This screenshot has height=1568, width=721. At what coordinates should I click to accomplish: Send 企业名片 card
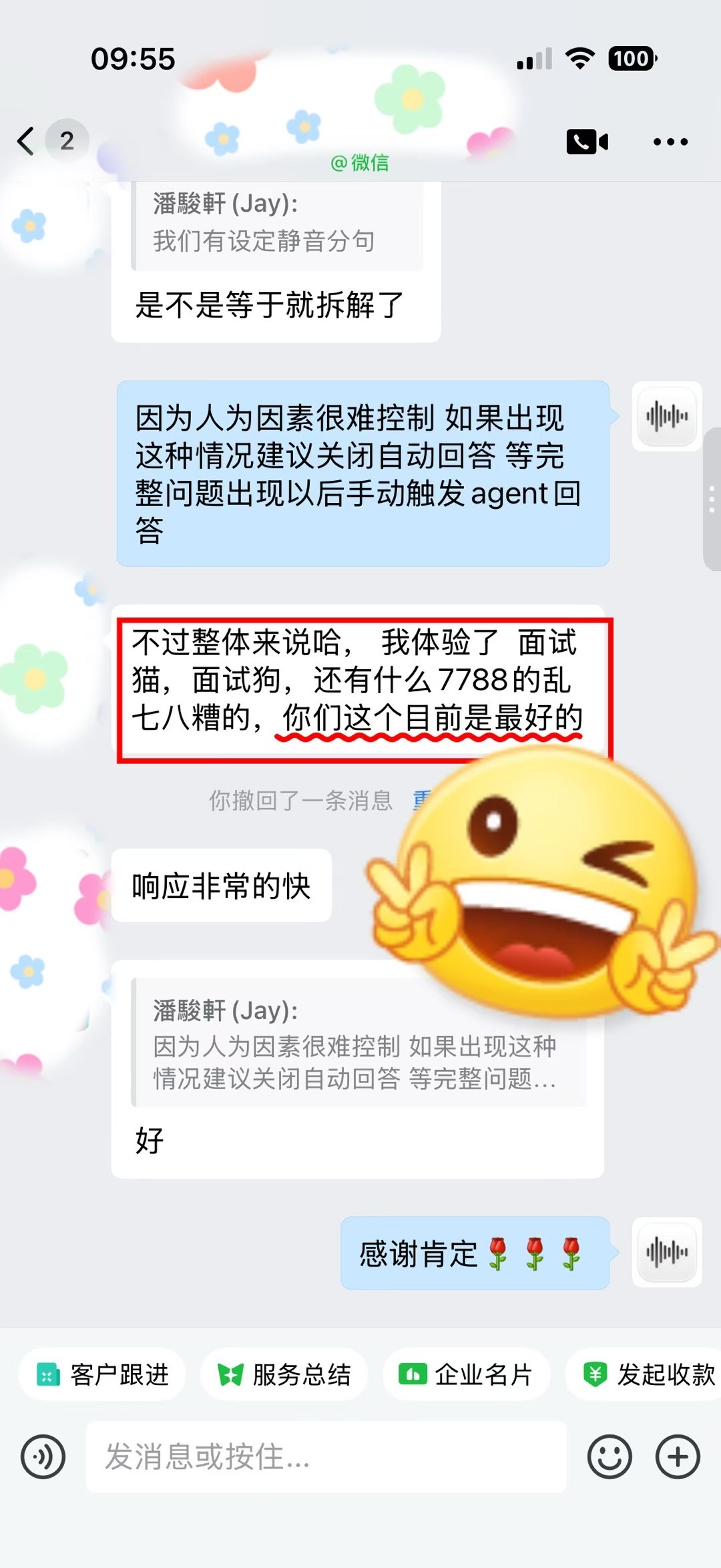tap(466, 1374)
